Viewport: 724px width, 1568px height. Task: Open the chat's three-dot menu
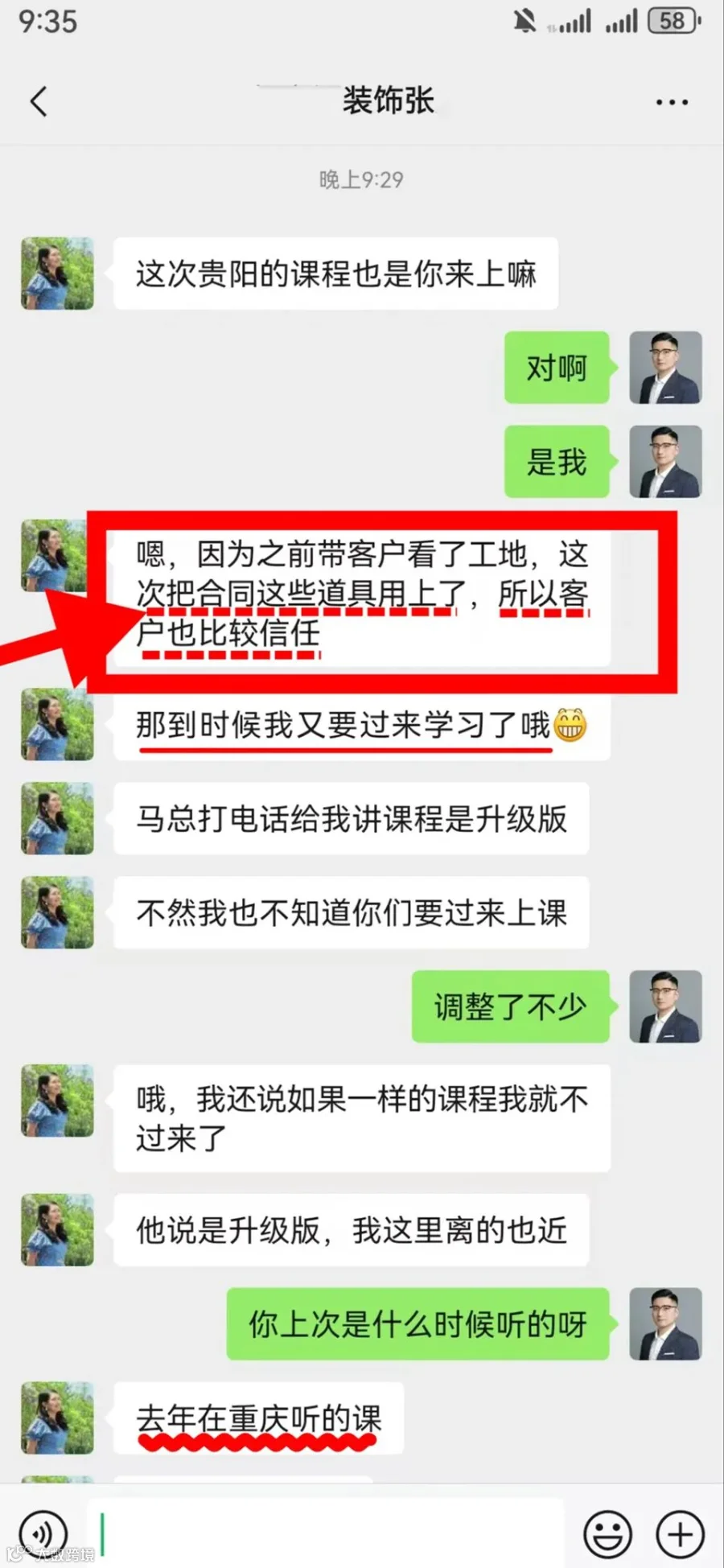[672, 102]
